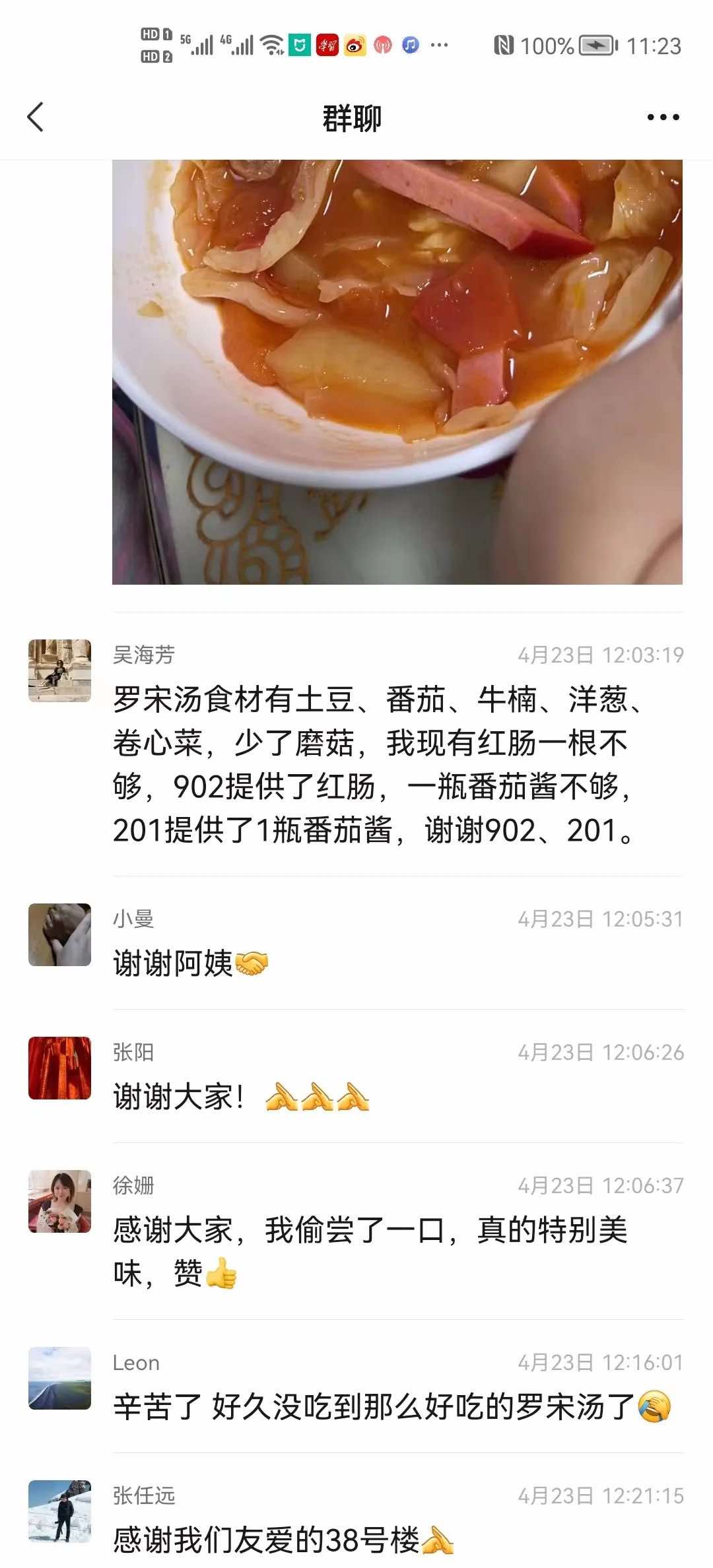The image size is (713, 1568).
Task: View 小曼's avatar profile
Action: [59, 934]
